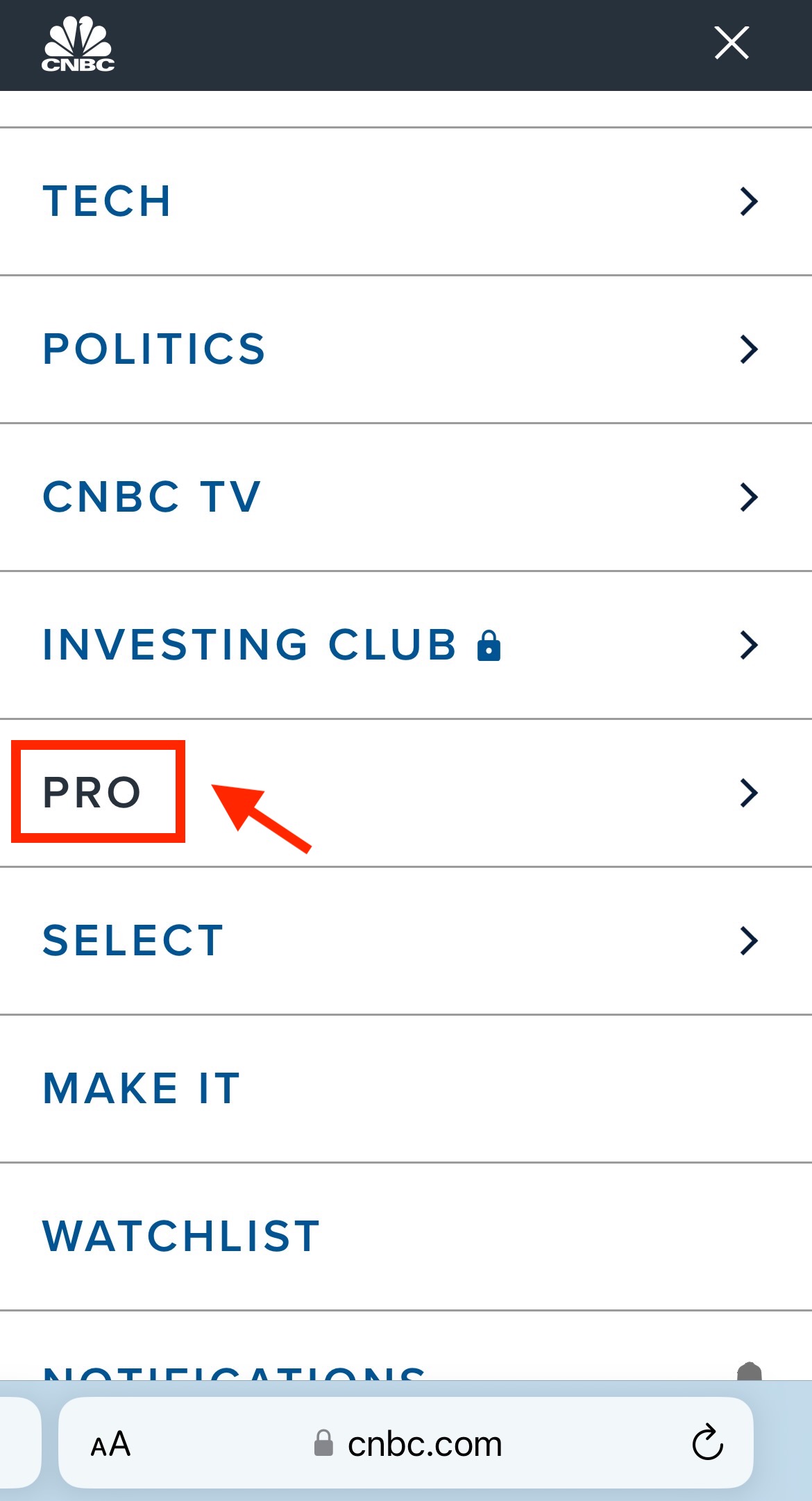The width and height of the screenshot is (812, 1501).
Task: Open the Select section
Action: (x=133, y=941)
